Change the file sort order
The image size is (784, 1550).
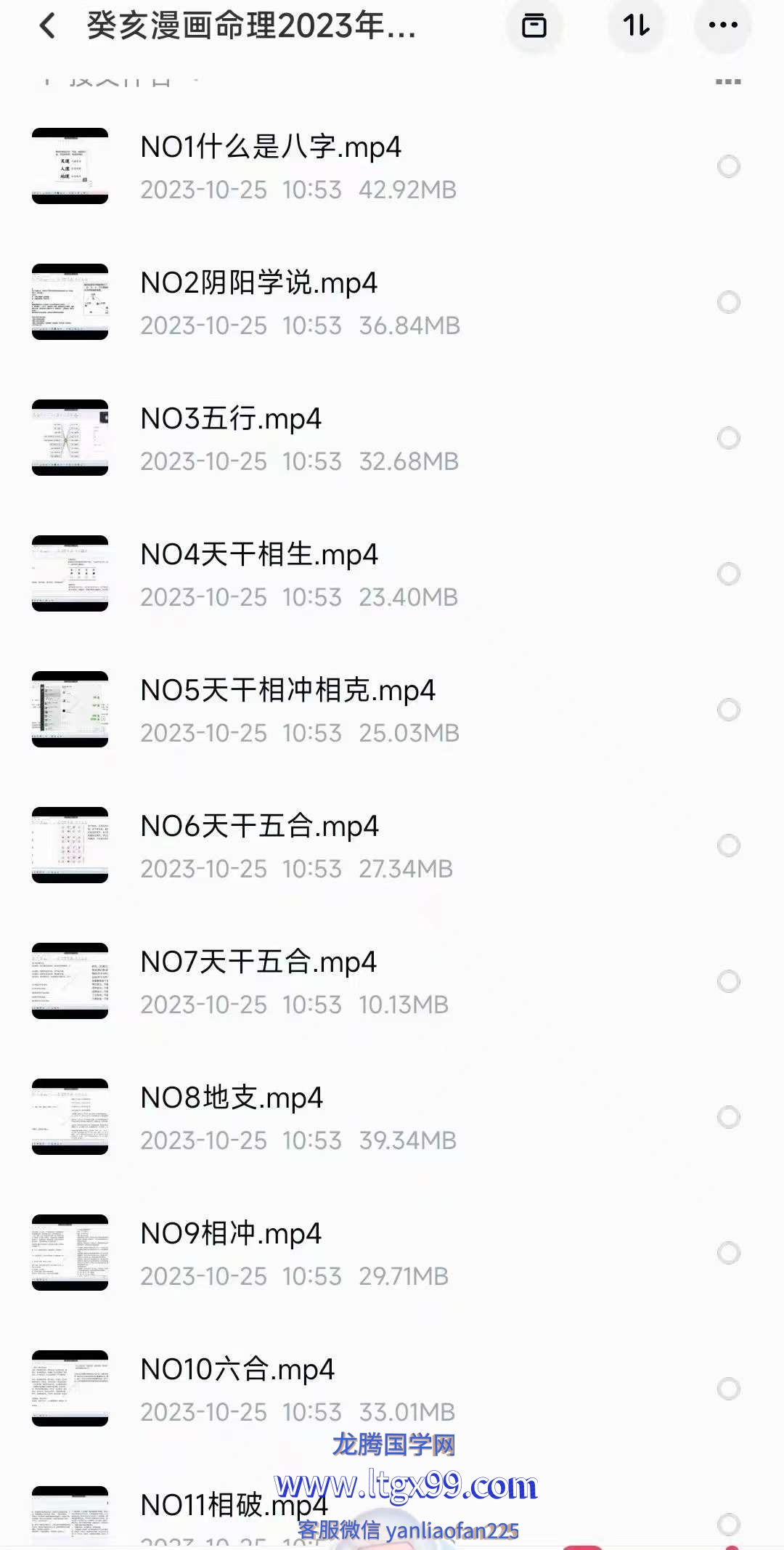coord(636,26)
